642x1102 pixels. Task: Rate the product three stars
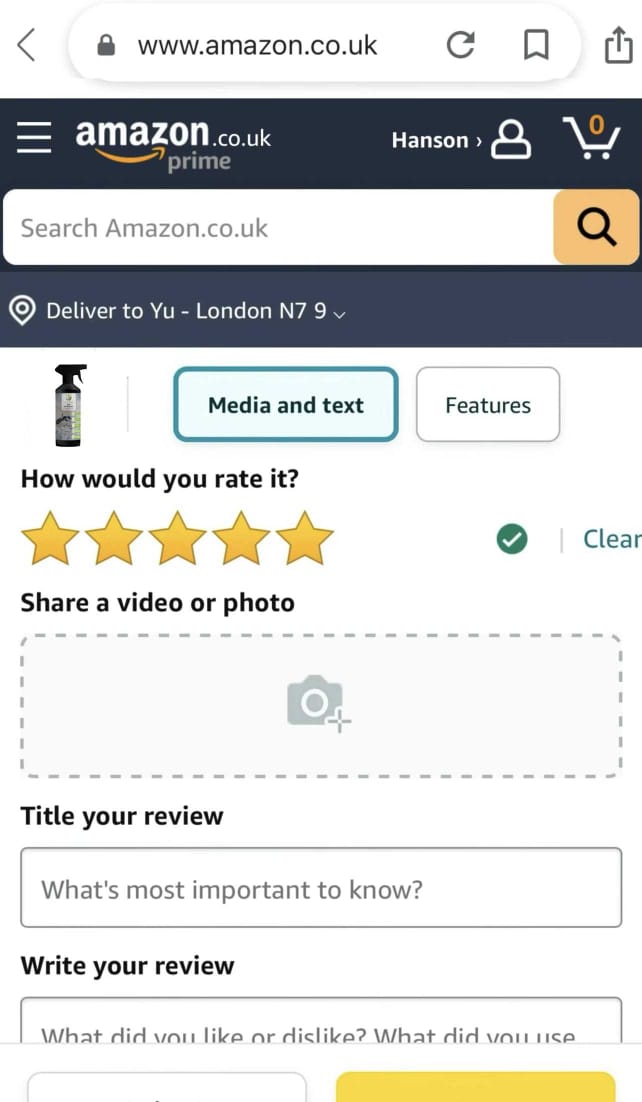click(177, 539)
